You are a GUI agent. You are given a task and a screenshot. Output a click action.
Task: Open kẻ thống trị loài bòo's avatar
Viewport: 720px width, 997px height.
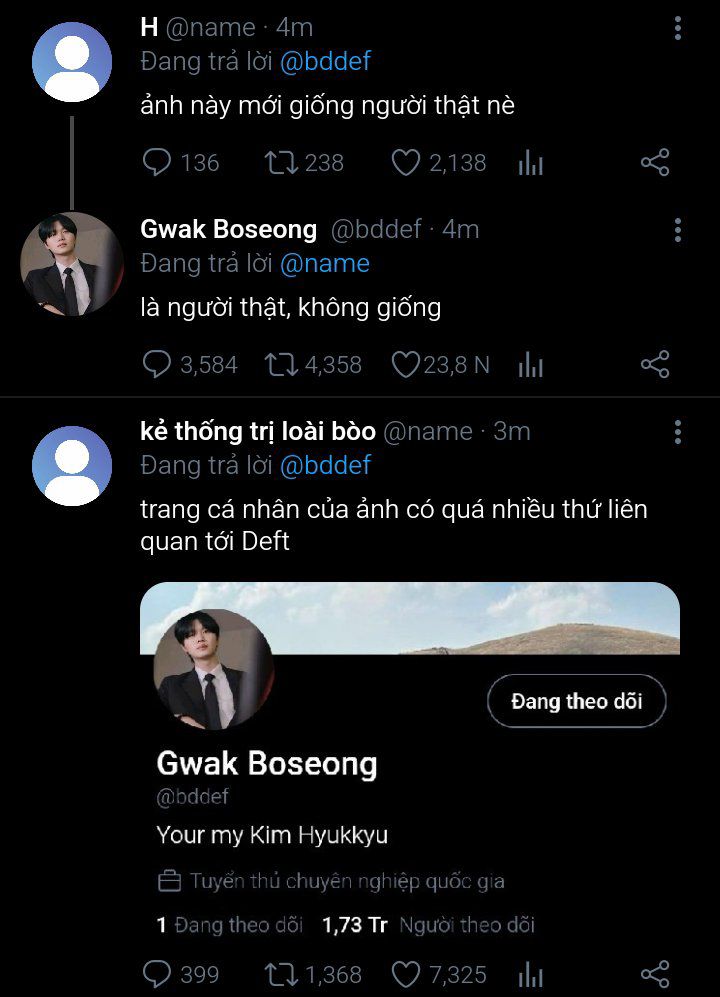tap(72, 466)
